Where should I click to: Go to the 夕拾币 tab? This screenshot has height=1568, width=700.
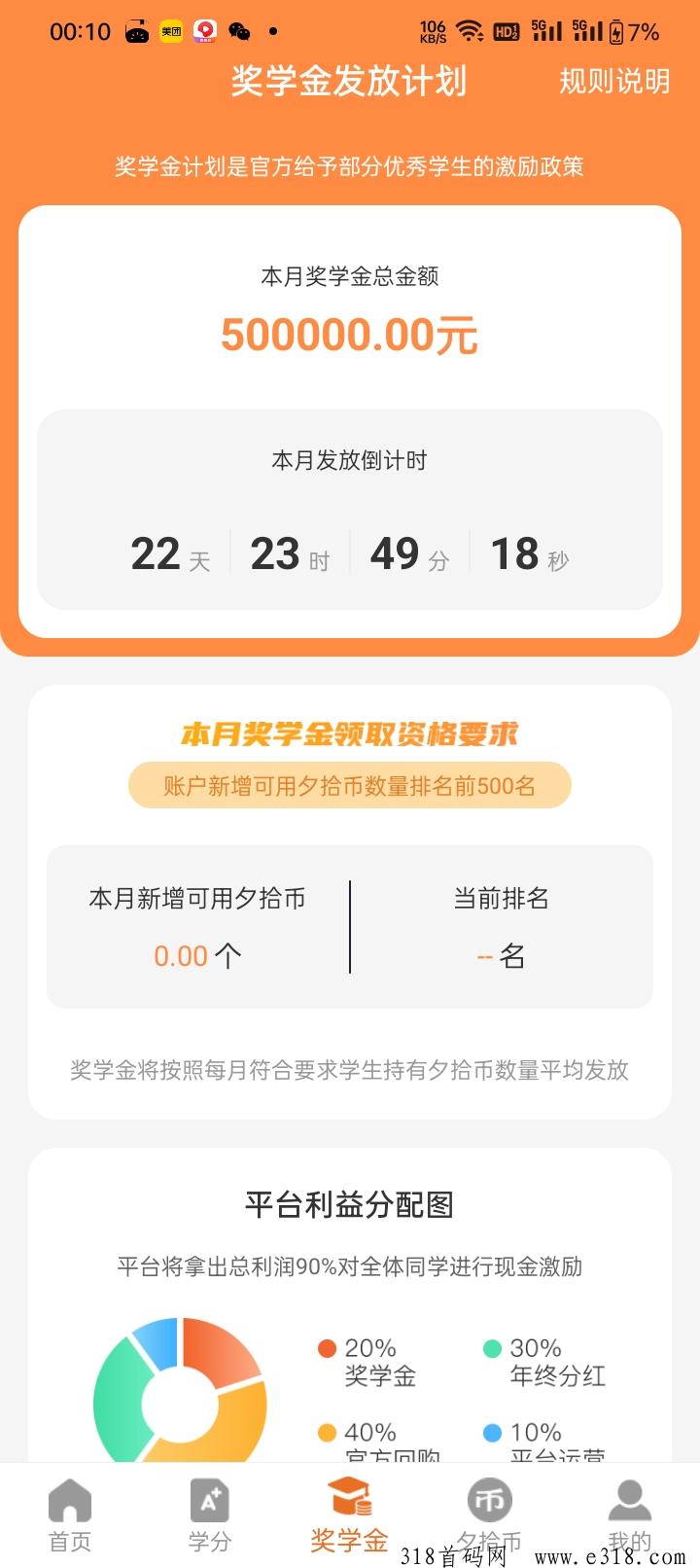pyautogui.click(x=490, y=1515)
